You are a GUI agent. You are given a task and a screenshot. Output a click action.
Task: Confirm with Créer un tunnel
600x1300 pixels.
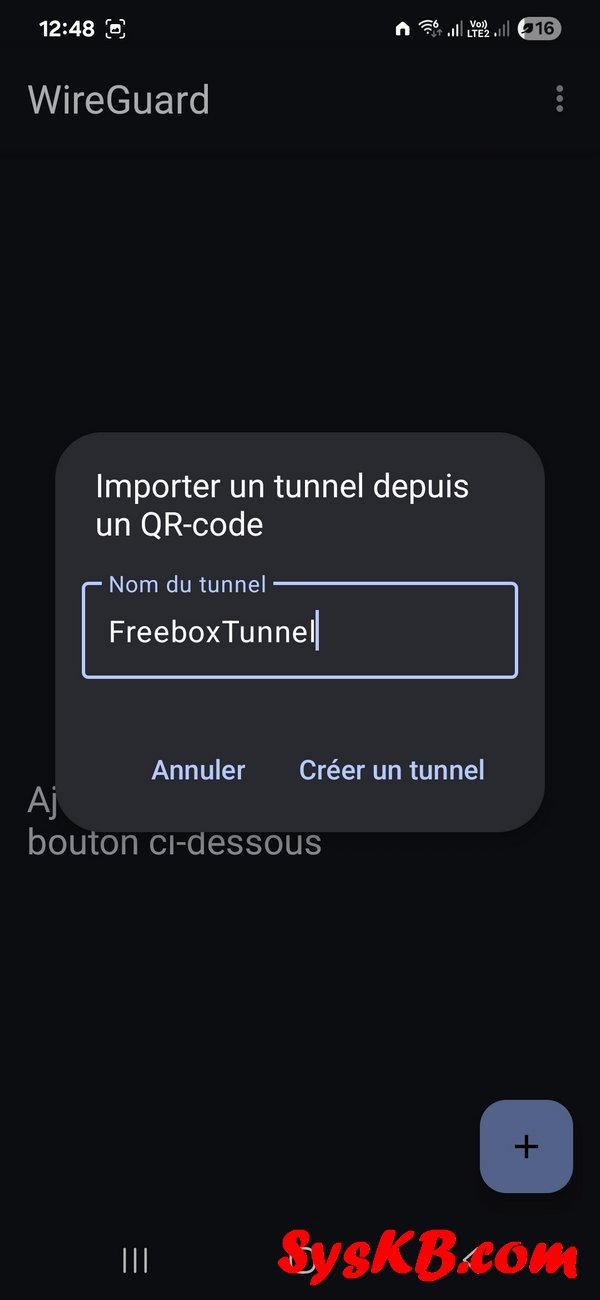[392, 770]
